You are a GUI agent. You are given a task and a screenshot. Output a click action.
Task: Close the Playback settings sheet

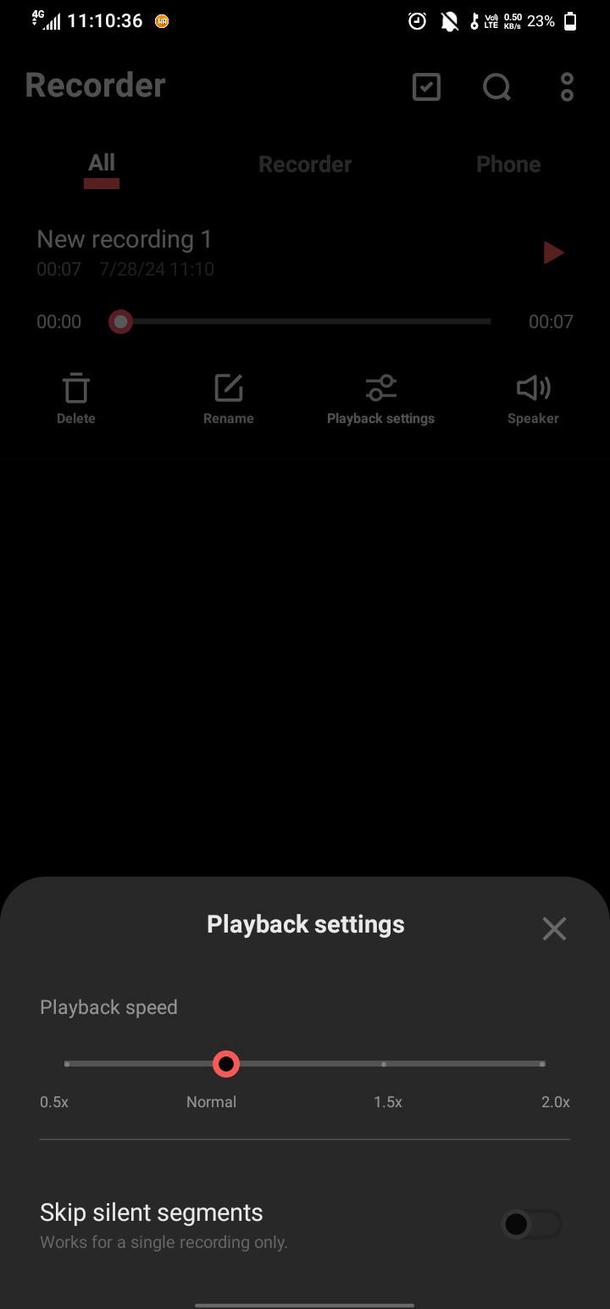click(554, 928)
